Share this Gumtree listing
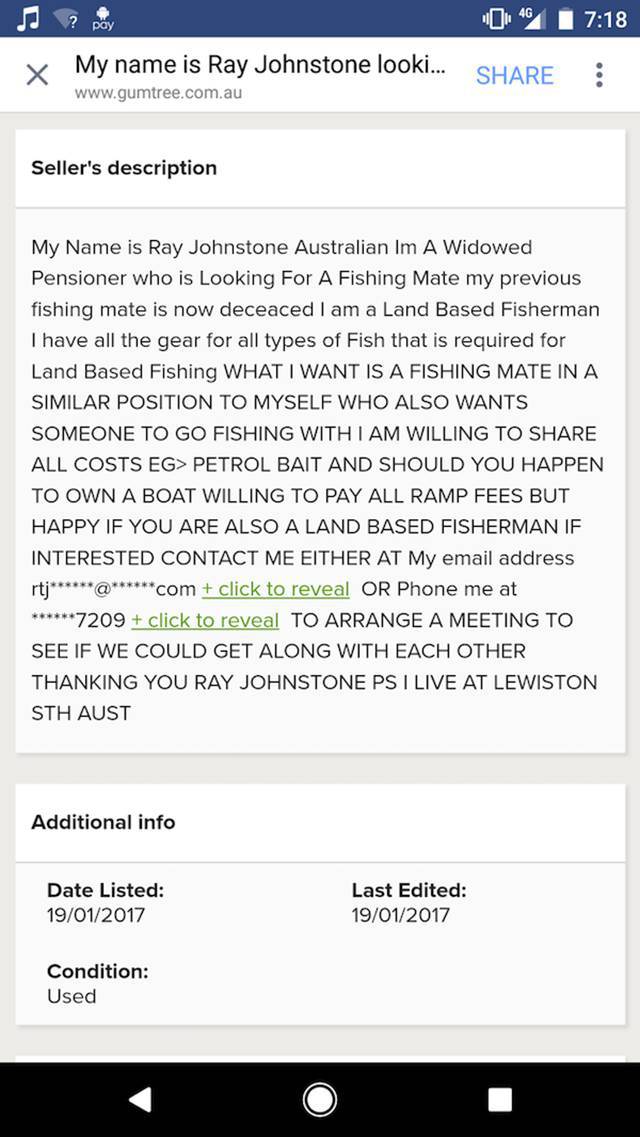 (515, 75)
